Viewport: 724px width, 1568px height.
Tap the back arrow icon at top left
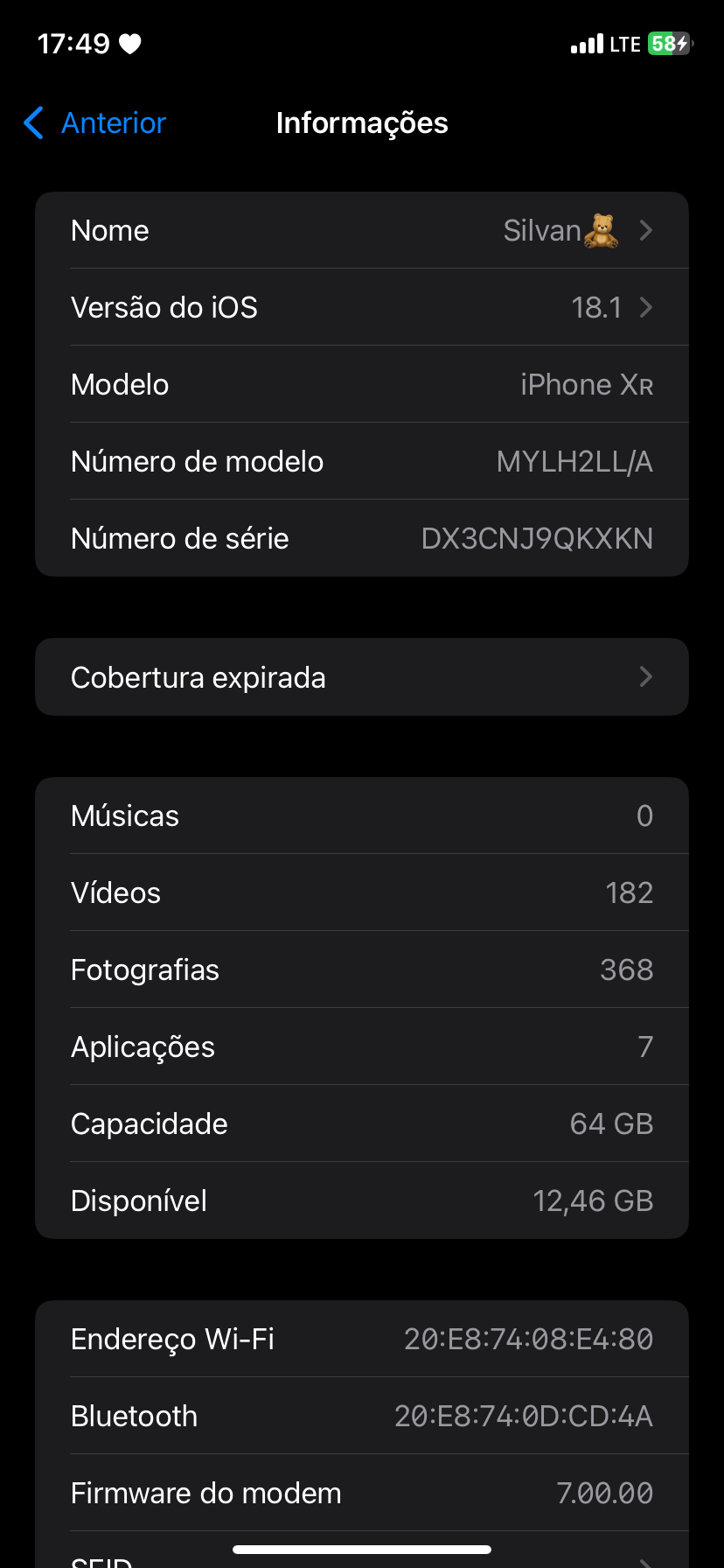32,122
